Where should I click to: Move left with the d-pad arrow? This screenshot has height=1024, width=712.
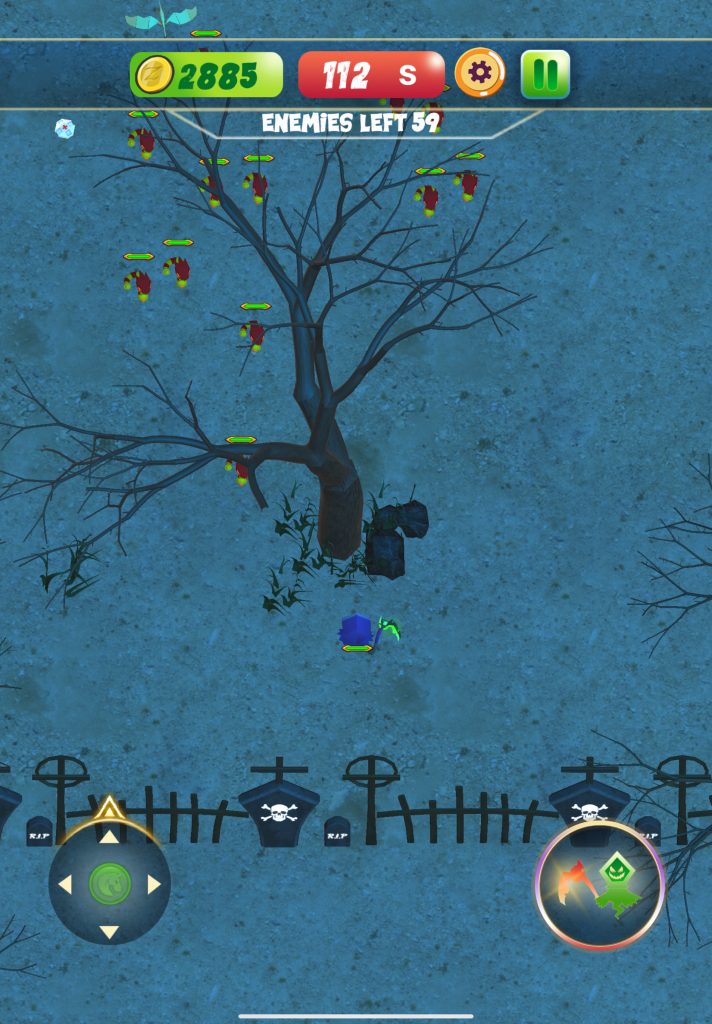64,884
